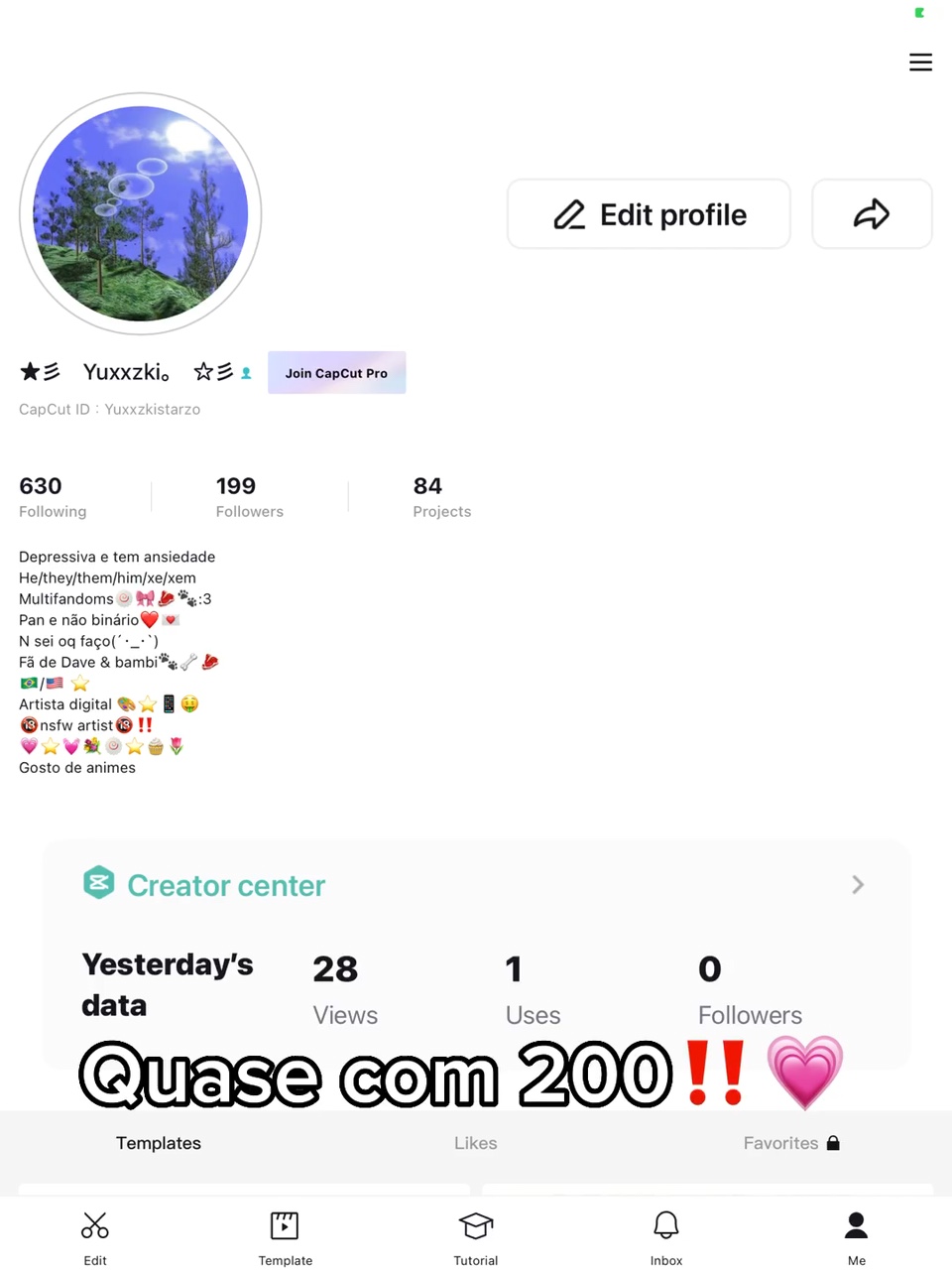
Task: Tap Join CapCut Pro
Action: (x=336, y=373)
